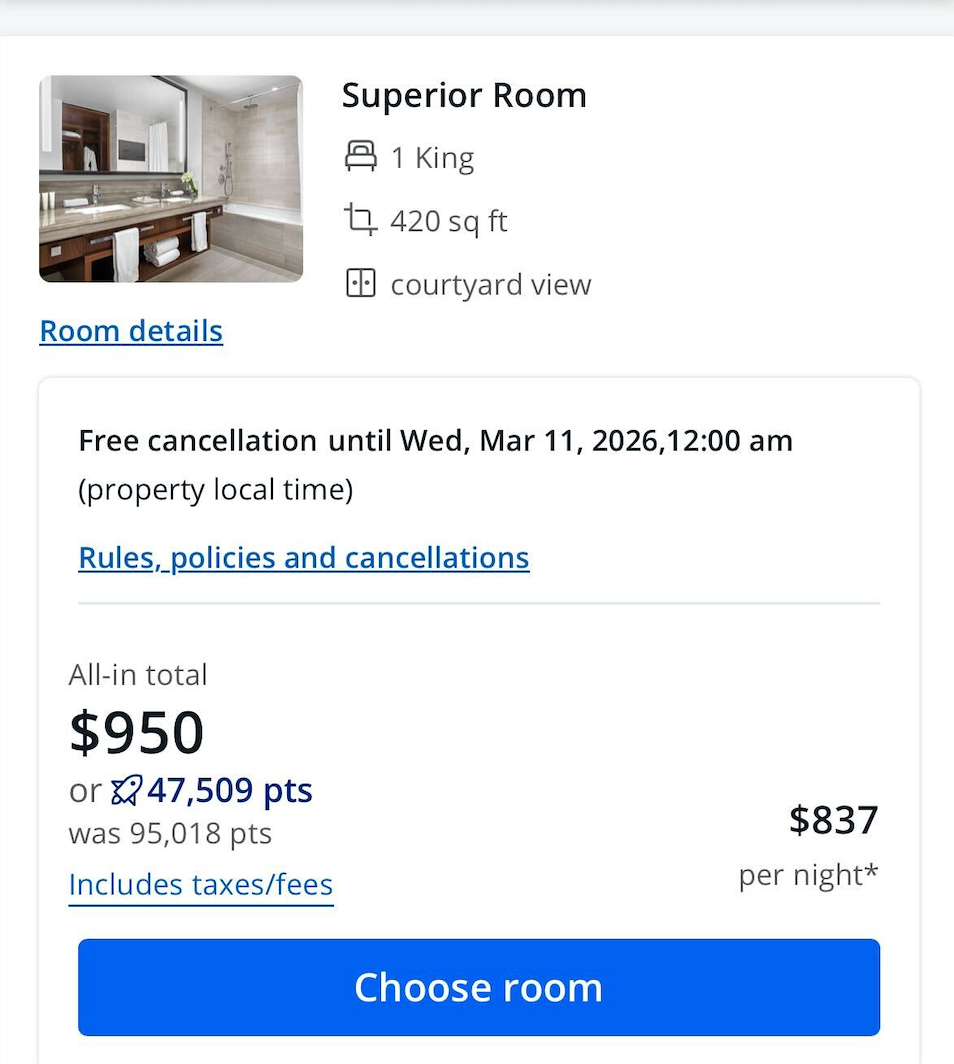Select the square footage icon beside 420 sq ft

pyautogui.click(x=362, y=220)
